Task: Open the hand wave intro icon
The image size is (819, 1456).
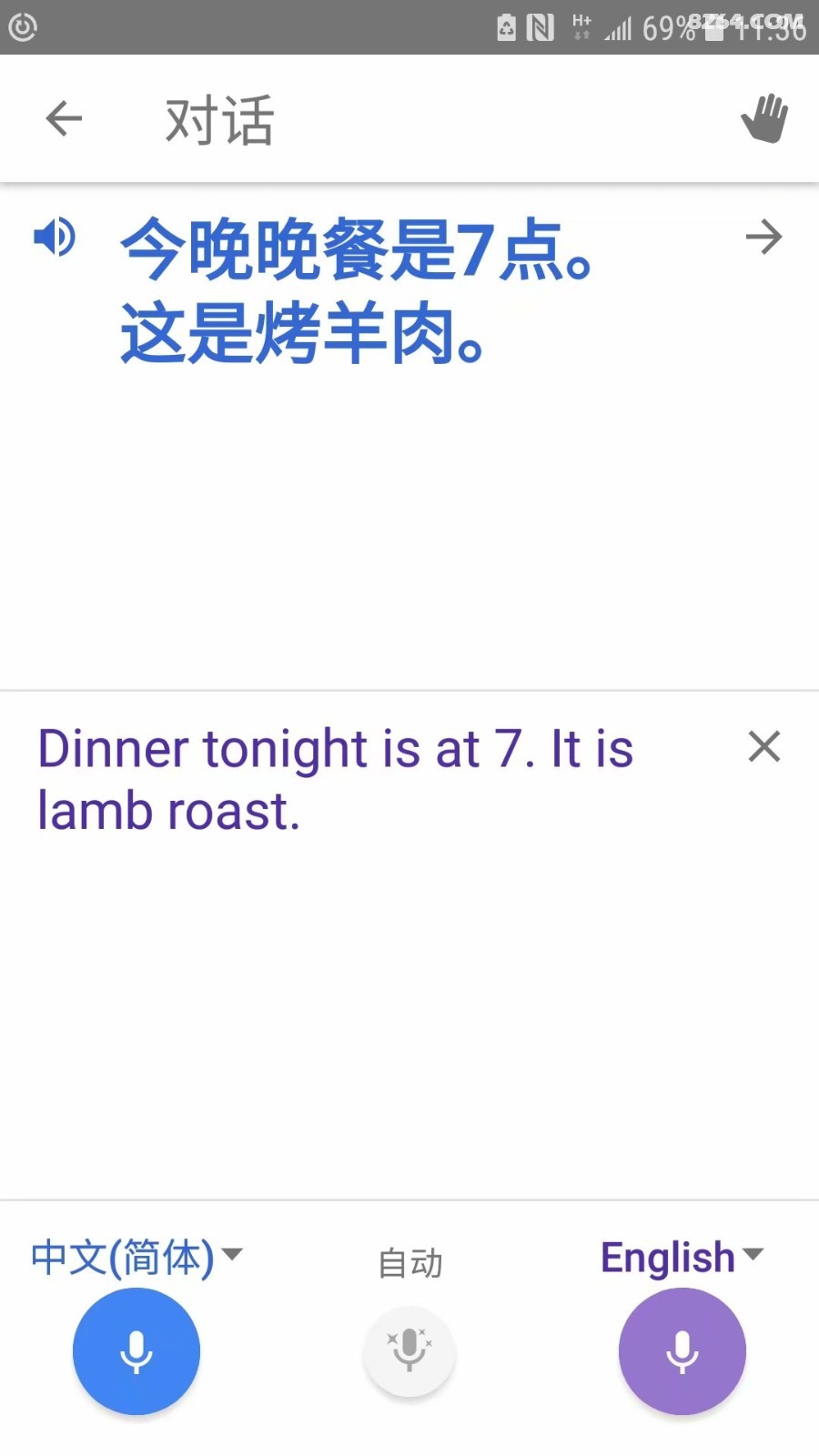Action: [x=764, y=118]
